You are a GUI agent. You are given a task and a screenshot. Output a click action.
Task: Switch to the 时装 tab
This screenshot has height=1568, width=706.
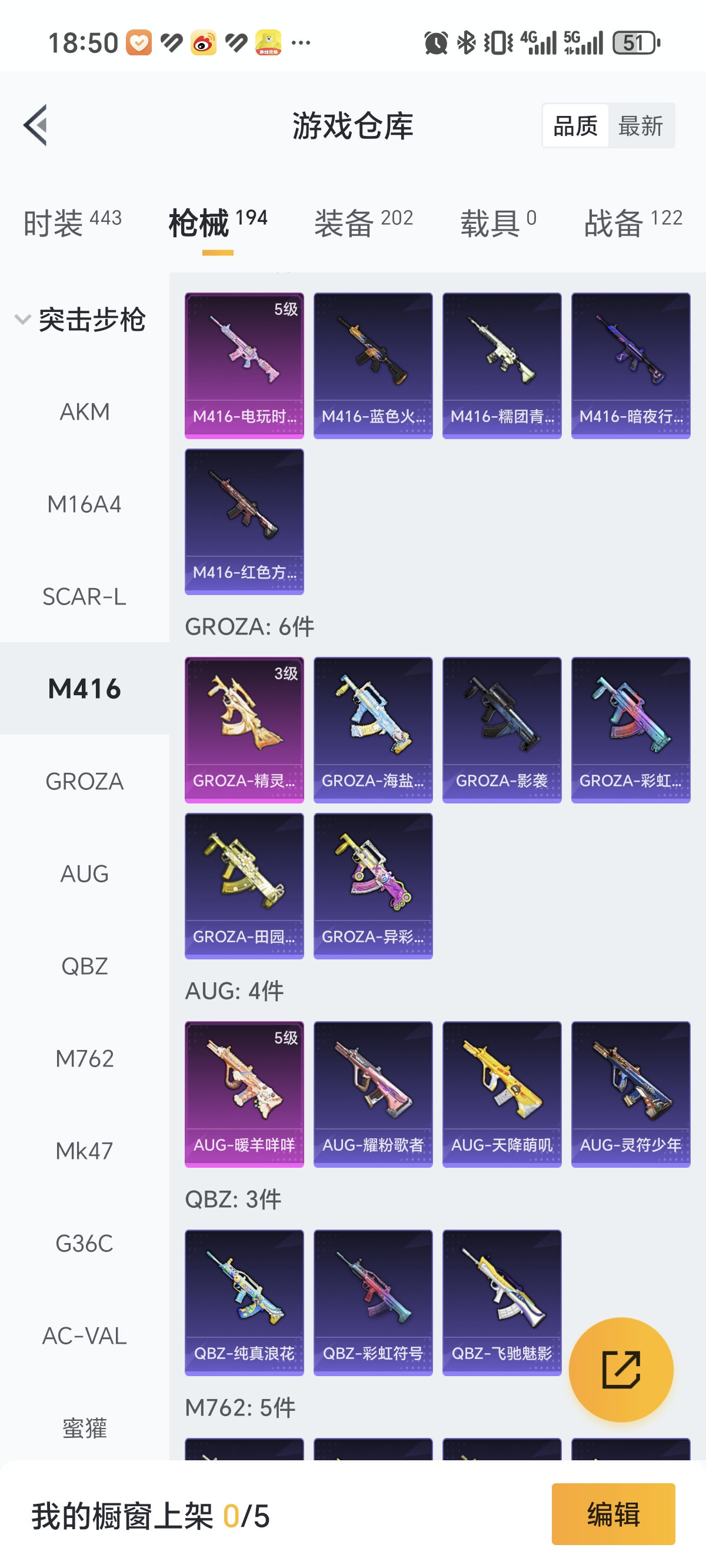point(72,222)
